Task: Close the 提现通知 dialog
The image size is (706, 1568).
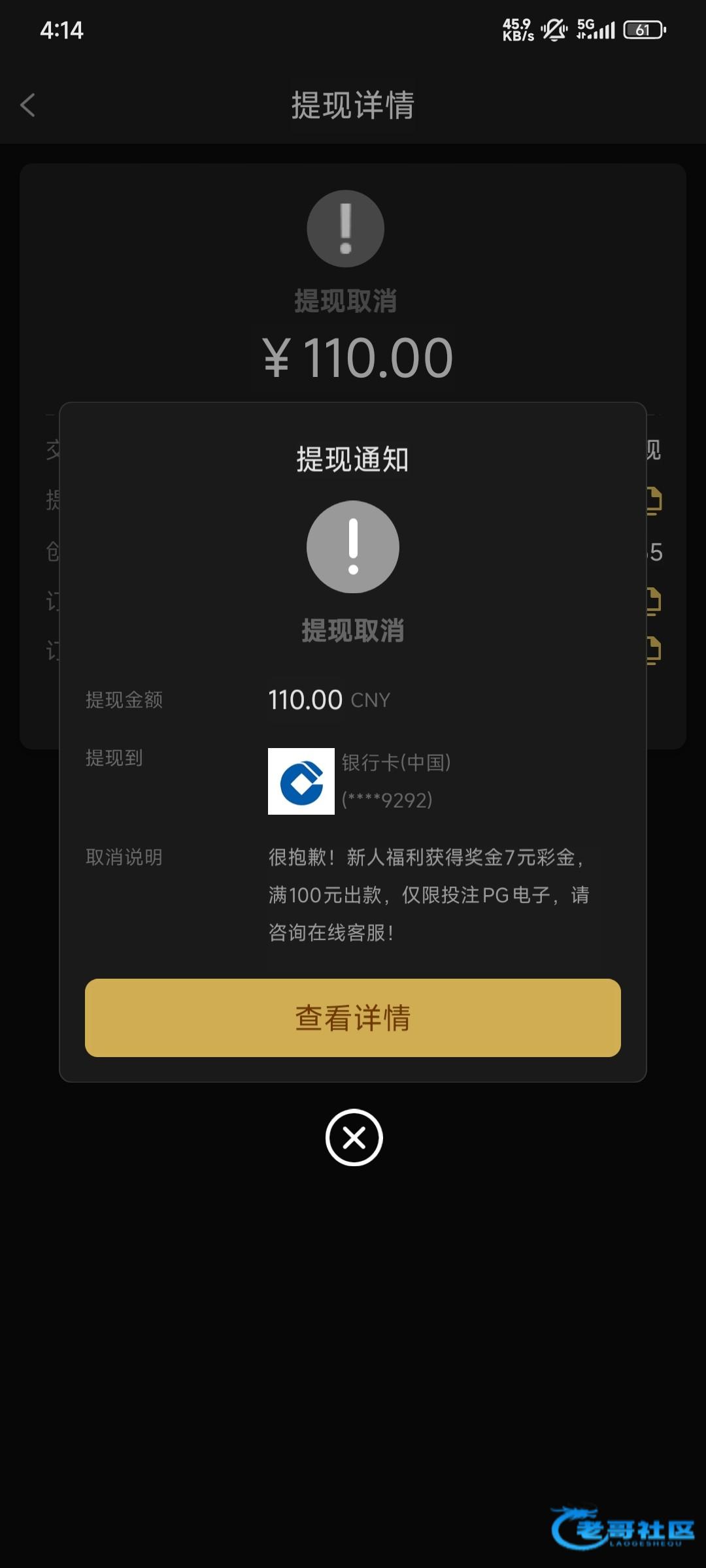Action: [x=354, y=1137]
